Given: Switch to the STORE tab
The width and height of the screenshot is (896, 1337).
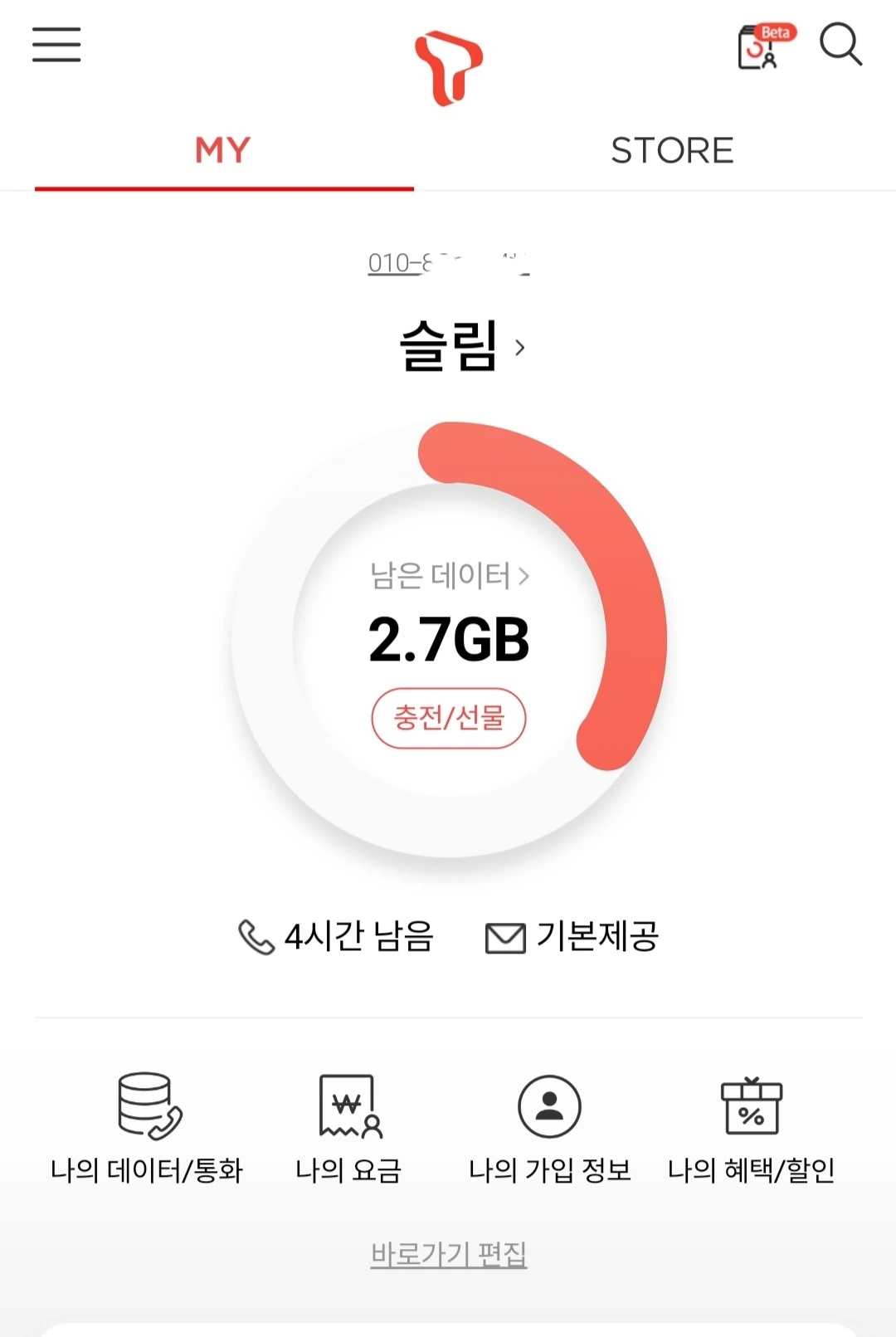Looking at the screenshot, I should pos(672,151).
